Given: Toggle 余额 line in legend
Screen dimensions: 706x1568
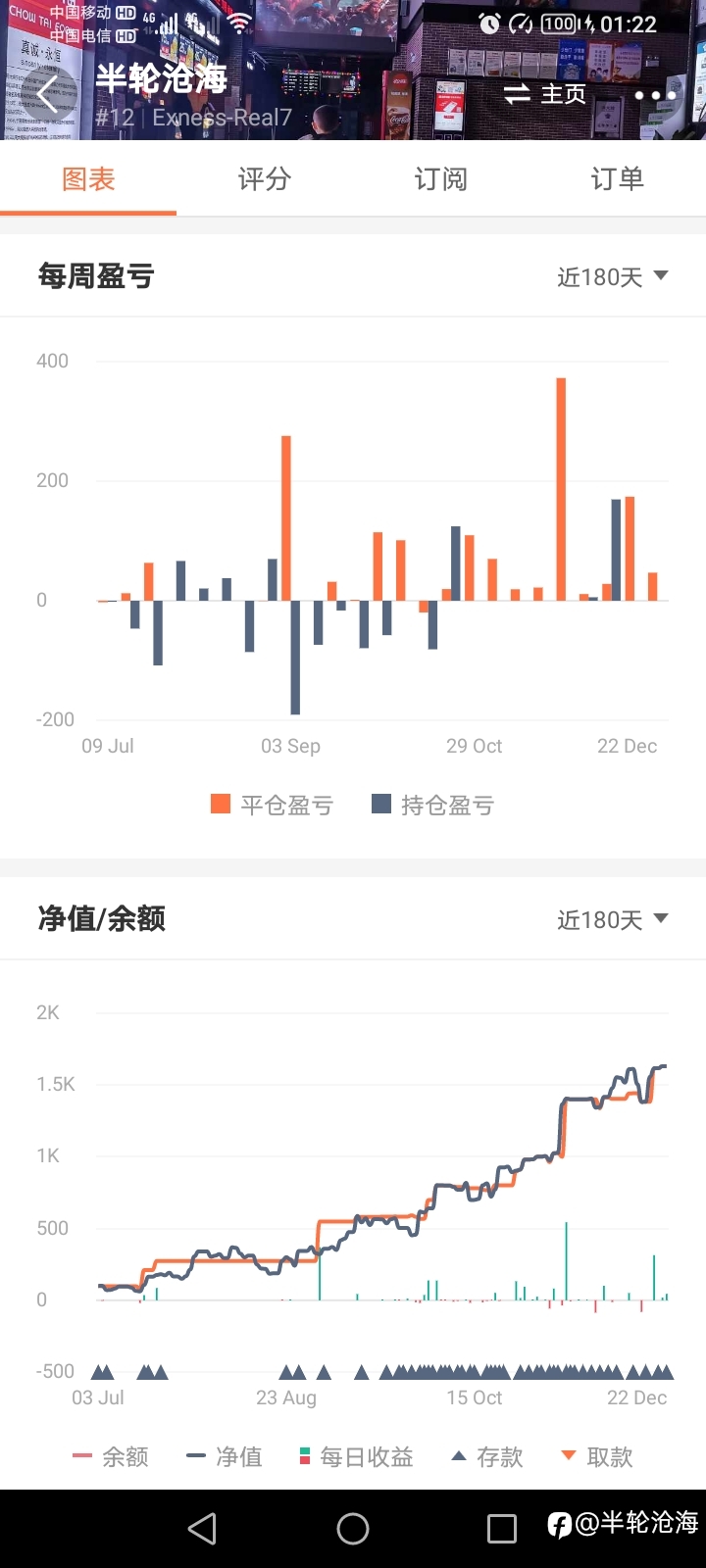Looking at the screenshot, I should 111,1457.
